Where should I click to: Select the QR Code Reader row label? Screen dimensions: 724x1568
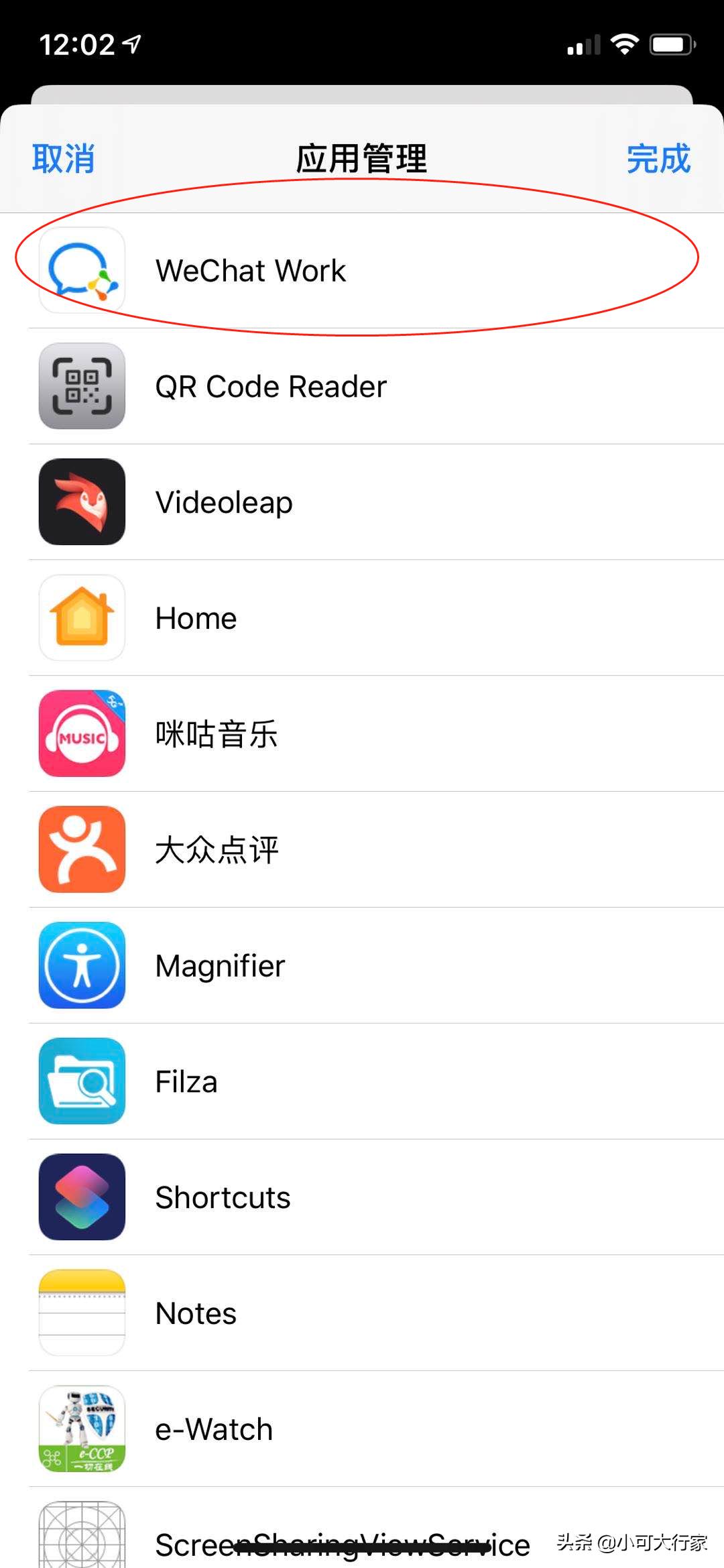(x=269, y=387)
